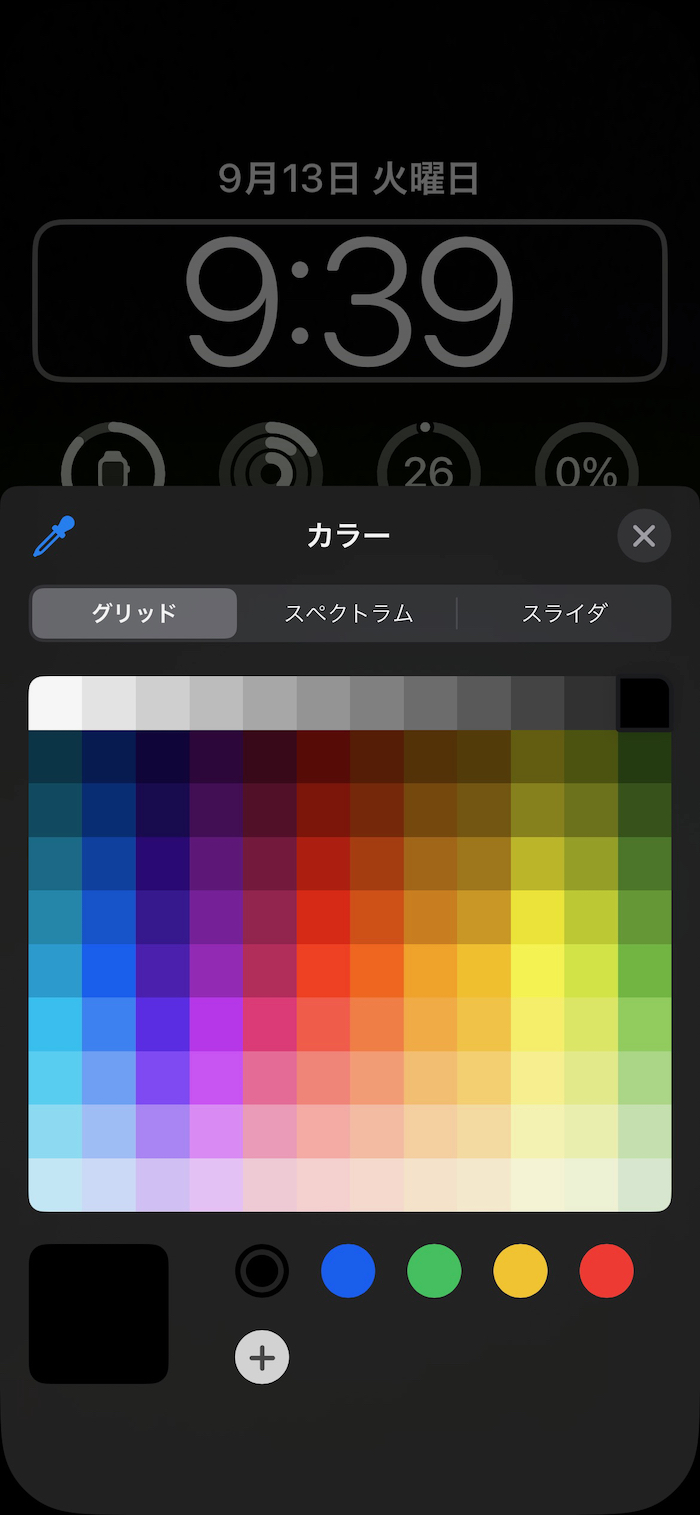Add a new preset color with plus
Viewport: 700px width, 1515px height.
262,1357
